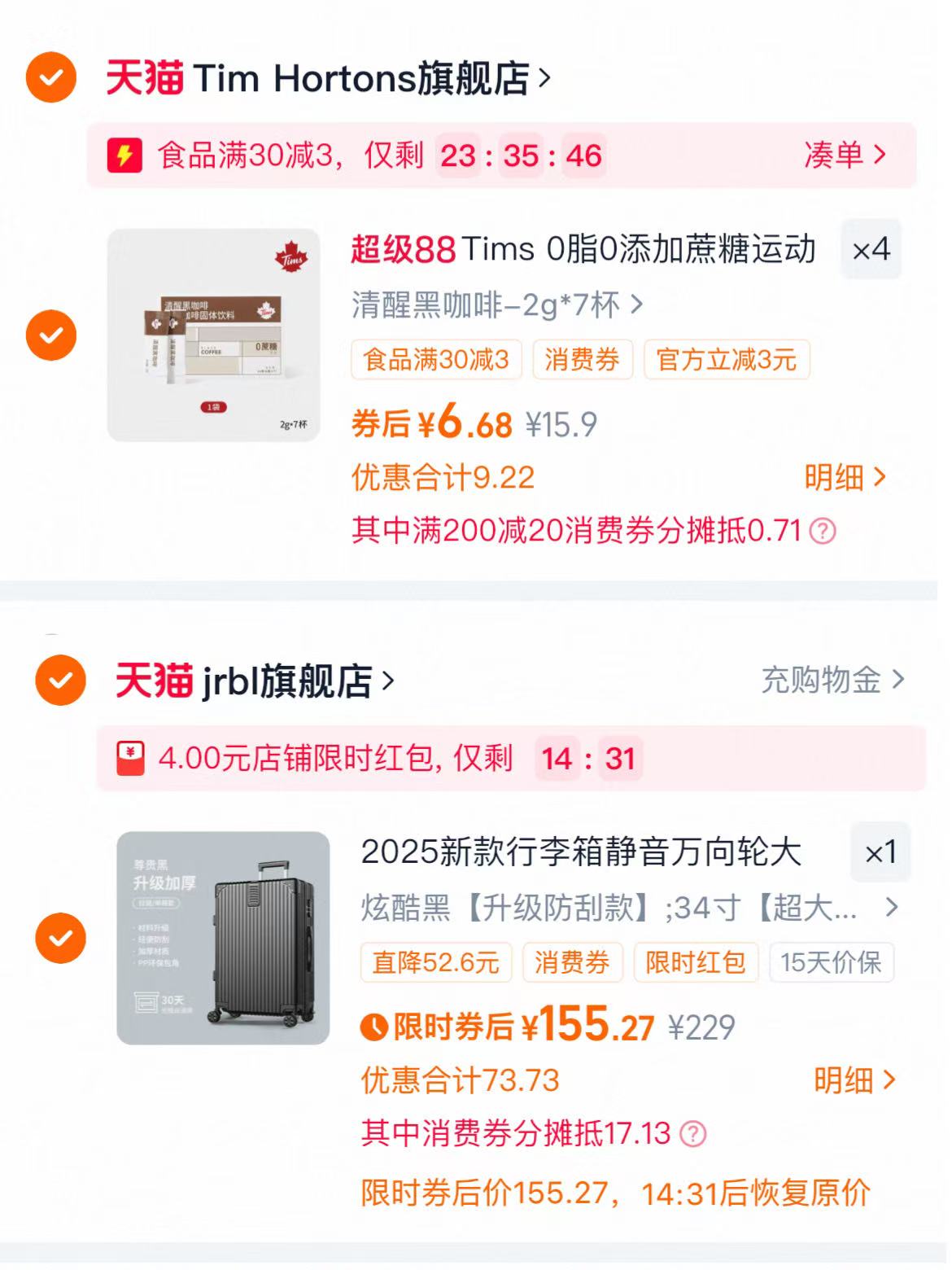Screen dimensions: 952x1270
Task: Open SKU options for 清醒黑咖啡-2g*7杯
Action: [636, 304]
